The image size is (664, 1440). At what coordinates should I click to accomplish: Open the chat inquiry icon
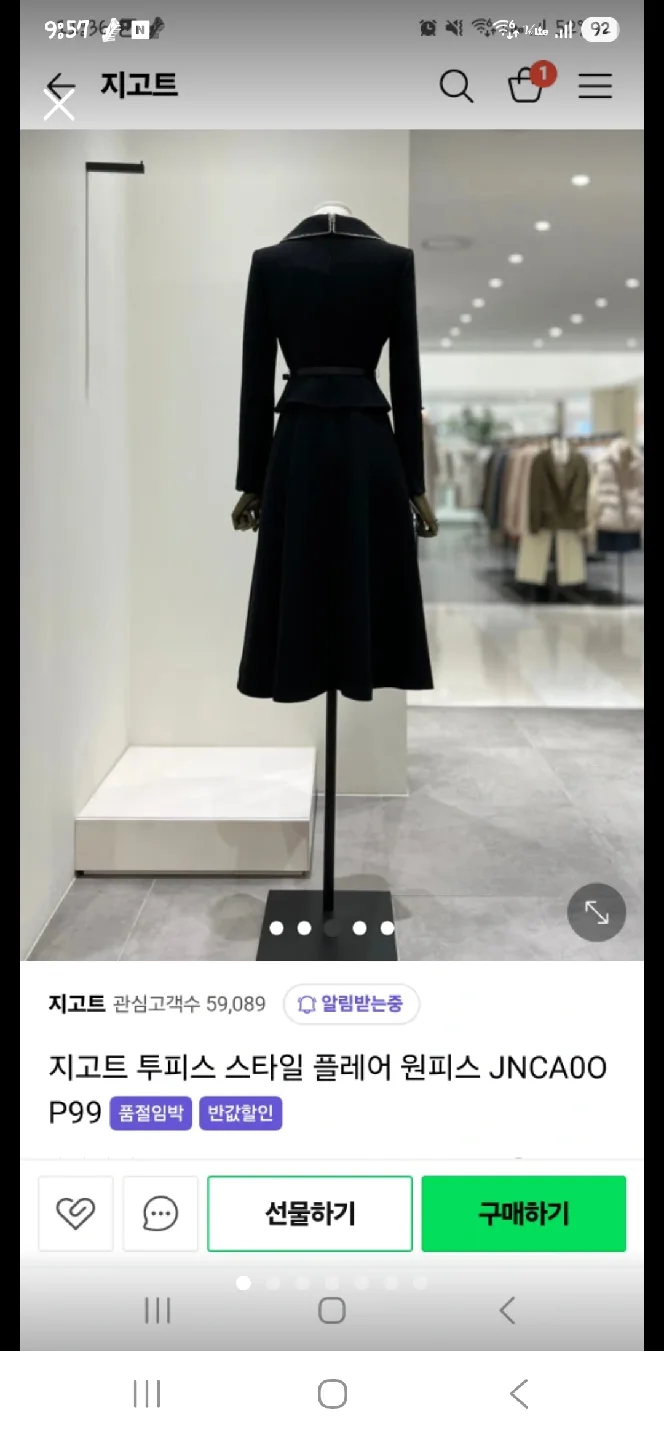click(160, 1214)
